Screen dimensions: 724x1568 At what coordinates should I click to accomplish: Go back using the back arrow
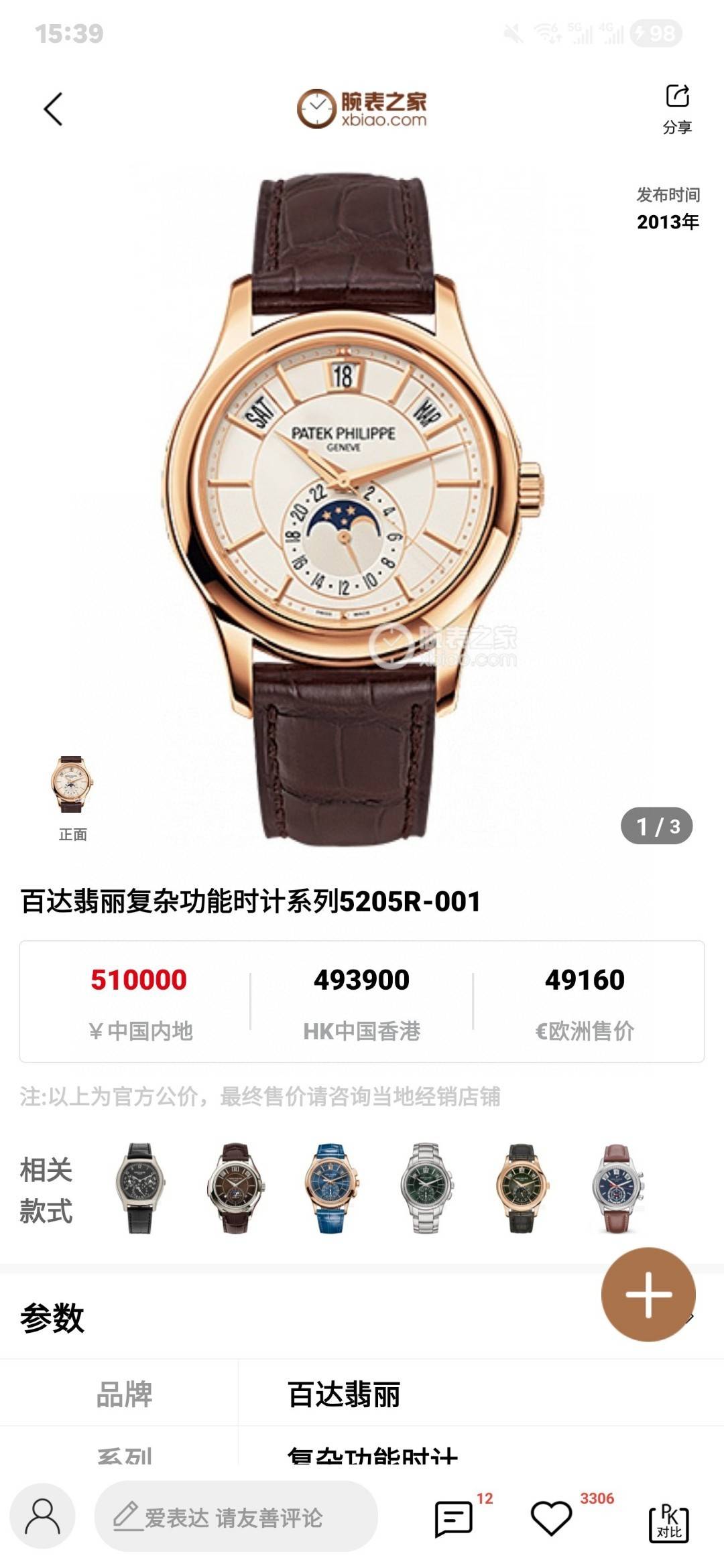[x=54, y=109]
